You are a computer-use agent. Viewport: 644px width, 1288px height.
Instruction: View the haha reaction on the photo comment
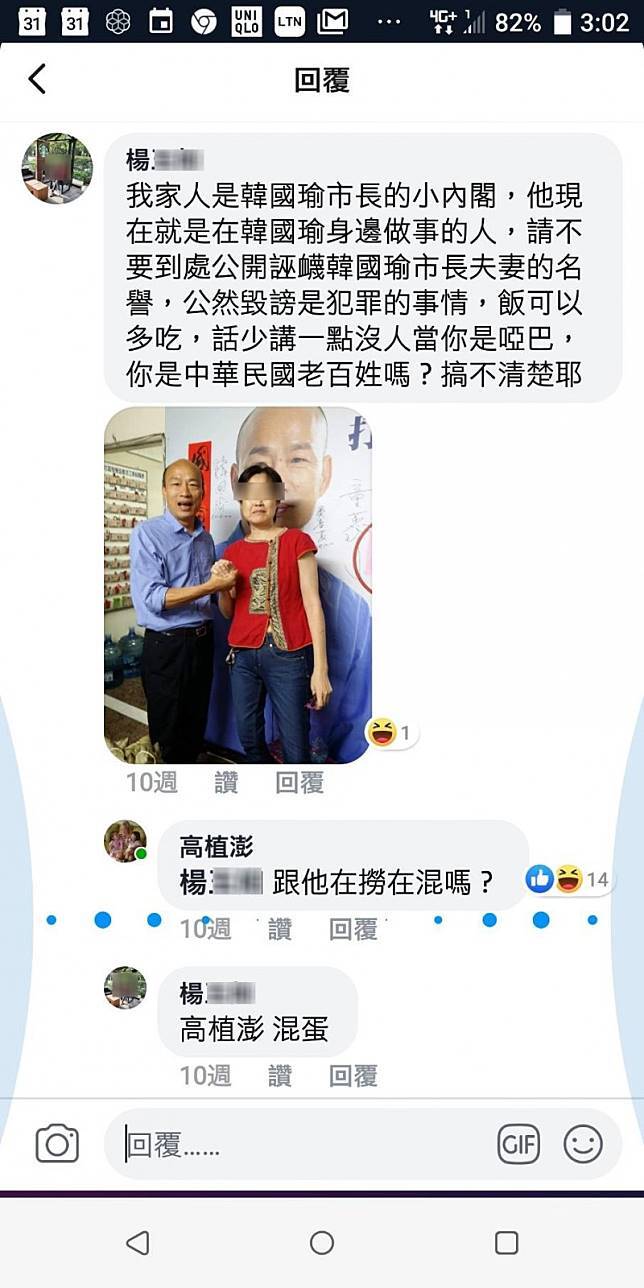391,734
